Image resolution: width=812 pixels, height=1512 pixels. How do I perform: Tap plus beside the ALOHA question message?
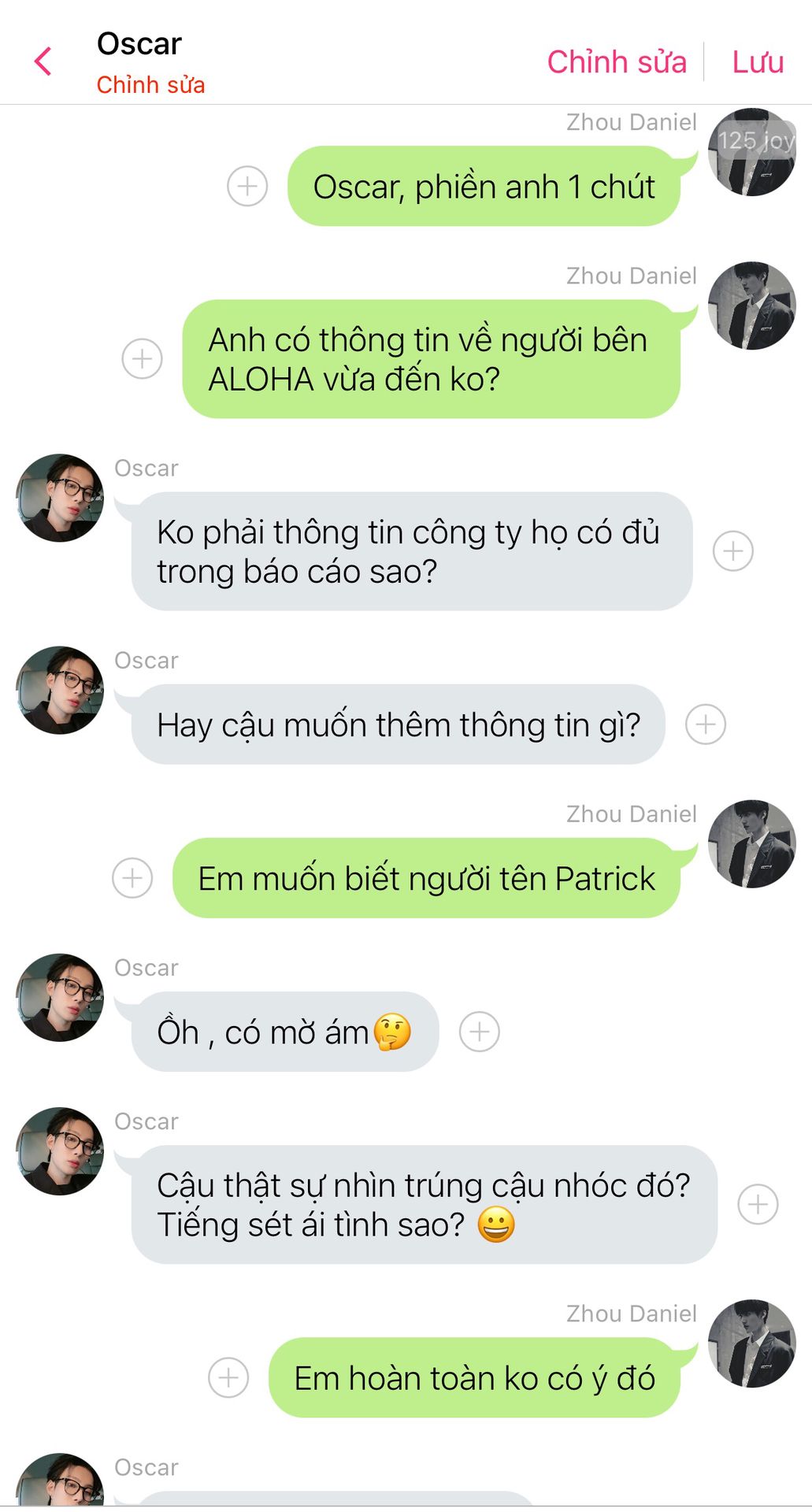point(143,358)
